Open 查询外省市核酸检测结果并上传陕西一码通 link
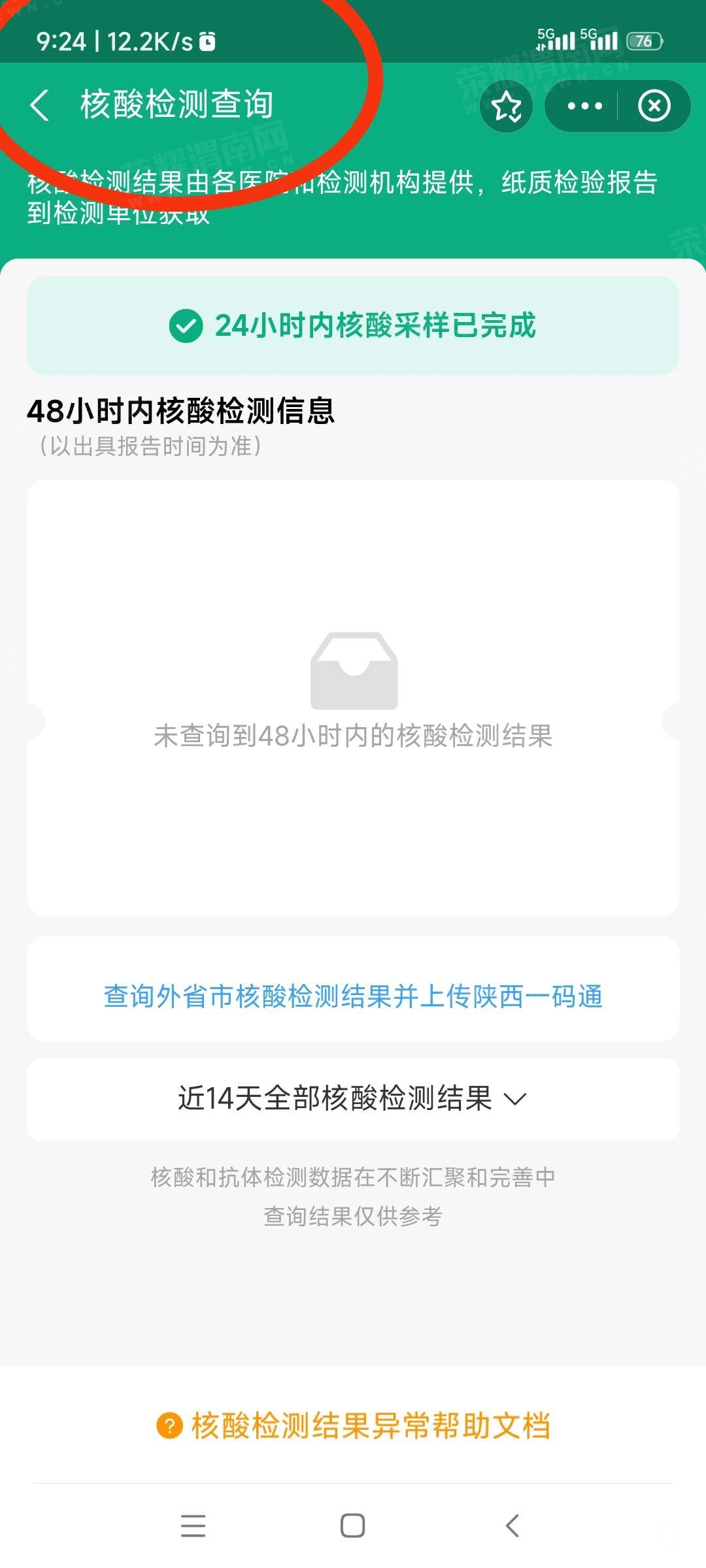Viewport: 706px width, 1568px height. click(x=353, y=996)
